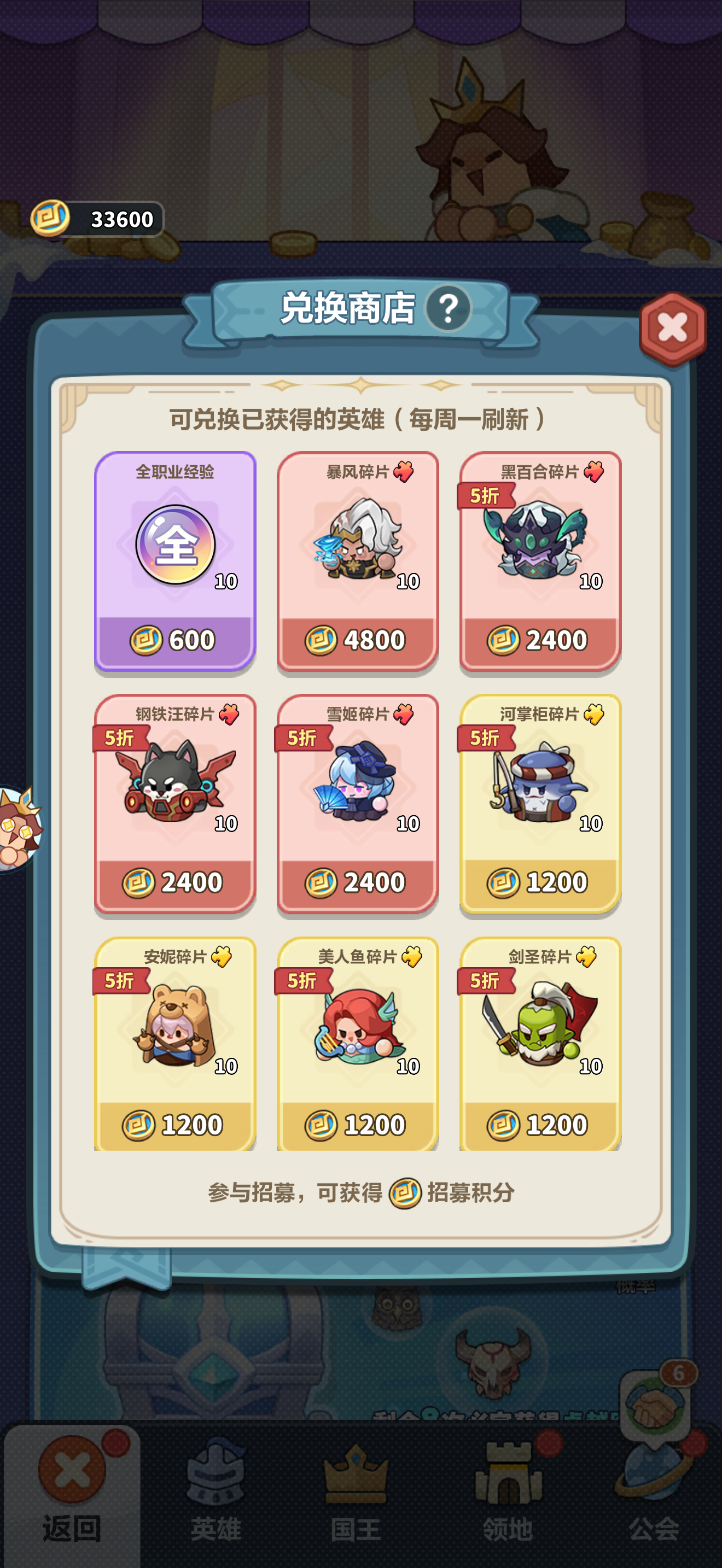The height and width of the screenshot is (1568, 722).
Task: Buy 暴风碎片 for 4800 points
Action: [x=358, y=639]
